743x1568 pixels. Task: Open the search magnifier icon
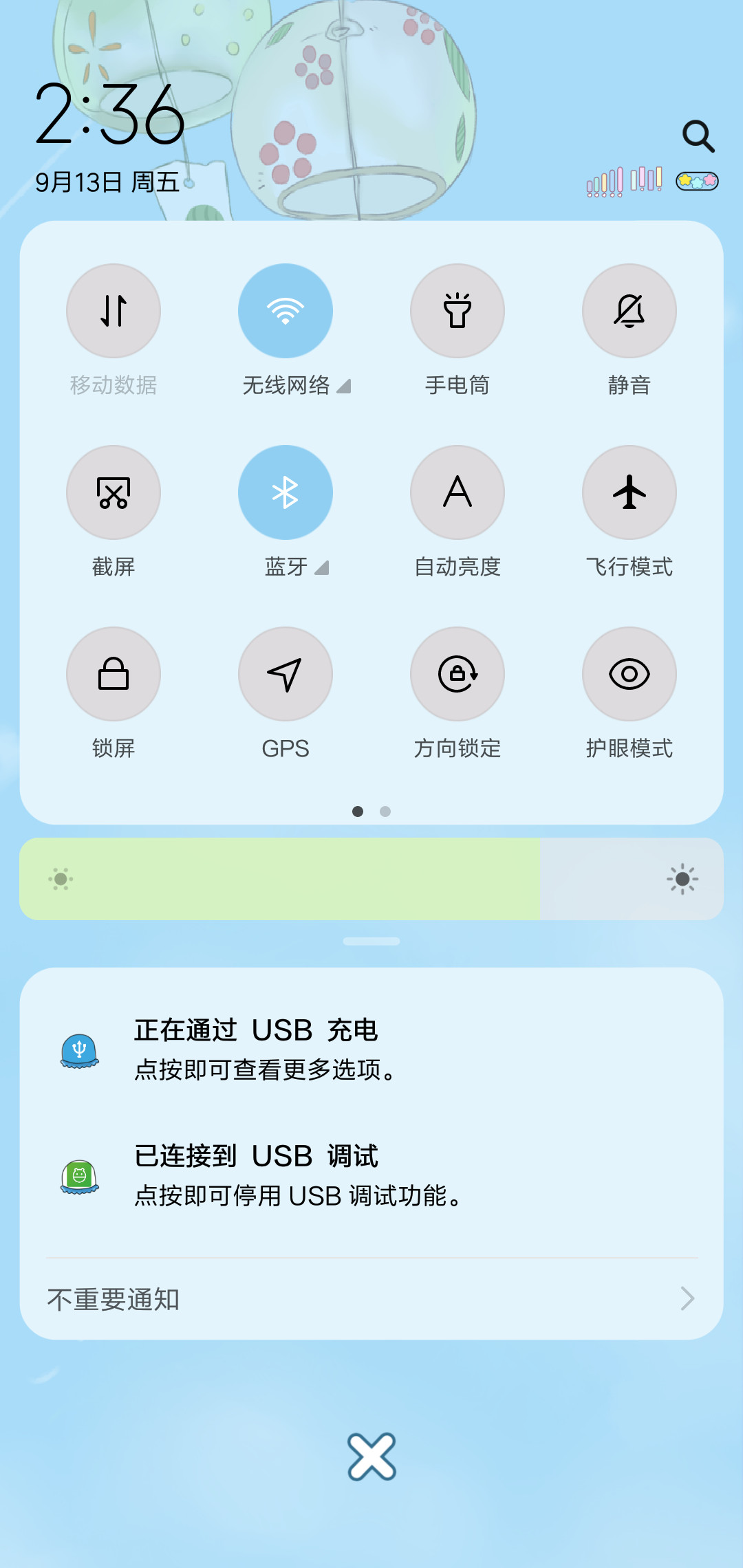pyautogui.click(x=698, y=136)
